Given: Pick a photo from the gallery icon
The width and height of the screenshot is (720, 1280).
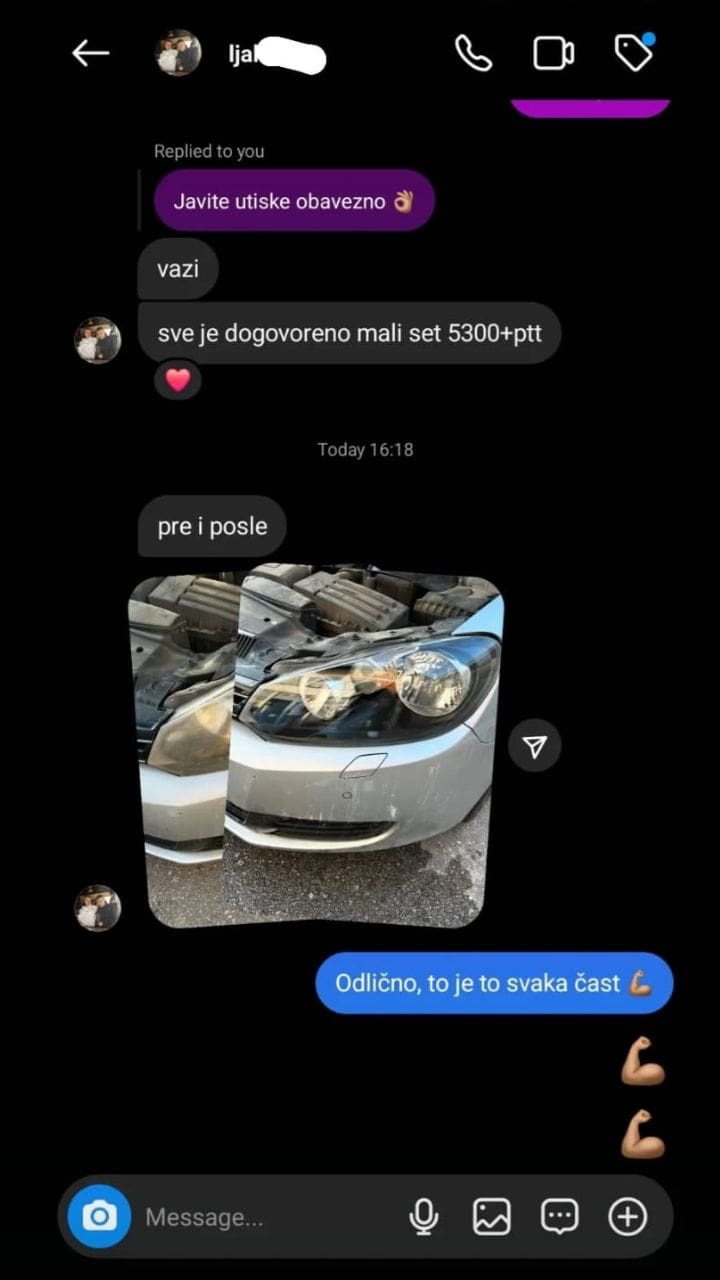Looking at the screenshot, I should tap(492, 1217).
